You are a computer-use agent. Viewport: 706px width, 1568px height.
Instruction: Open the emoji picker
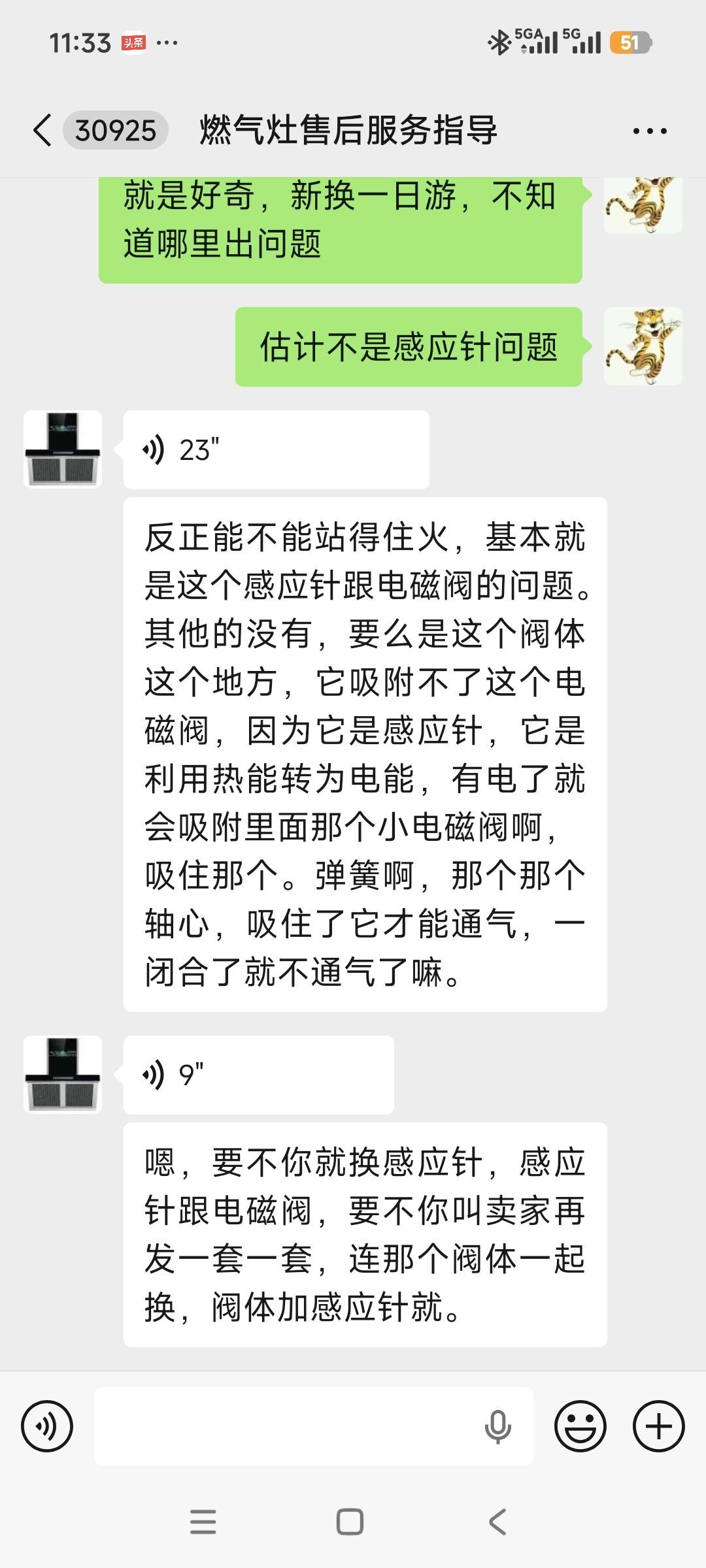click(x=580, y=1426)
